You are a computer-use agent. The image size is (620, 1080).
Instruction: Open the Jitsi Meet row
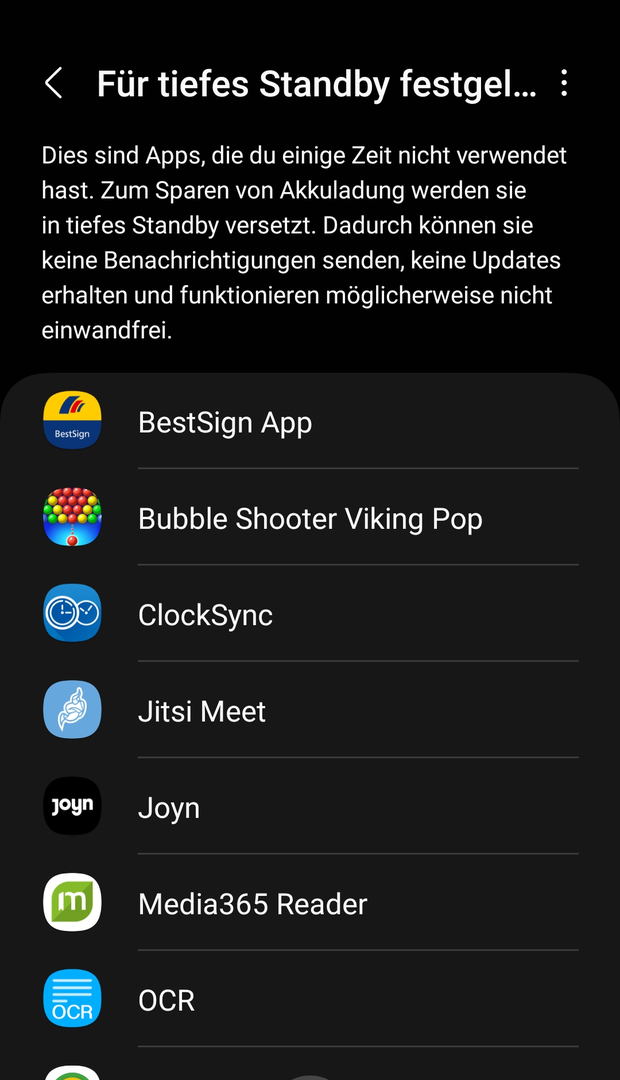coord(310,711)
